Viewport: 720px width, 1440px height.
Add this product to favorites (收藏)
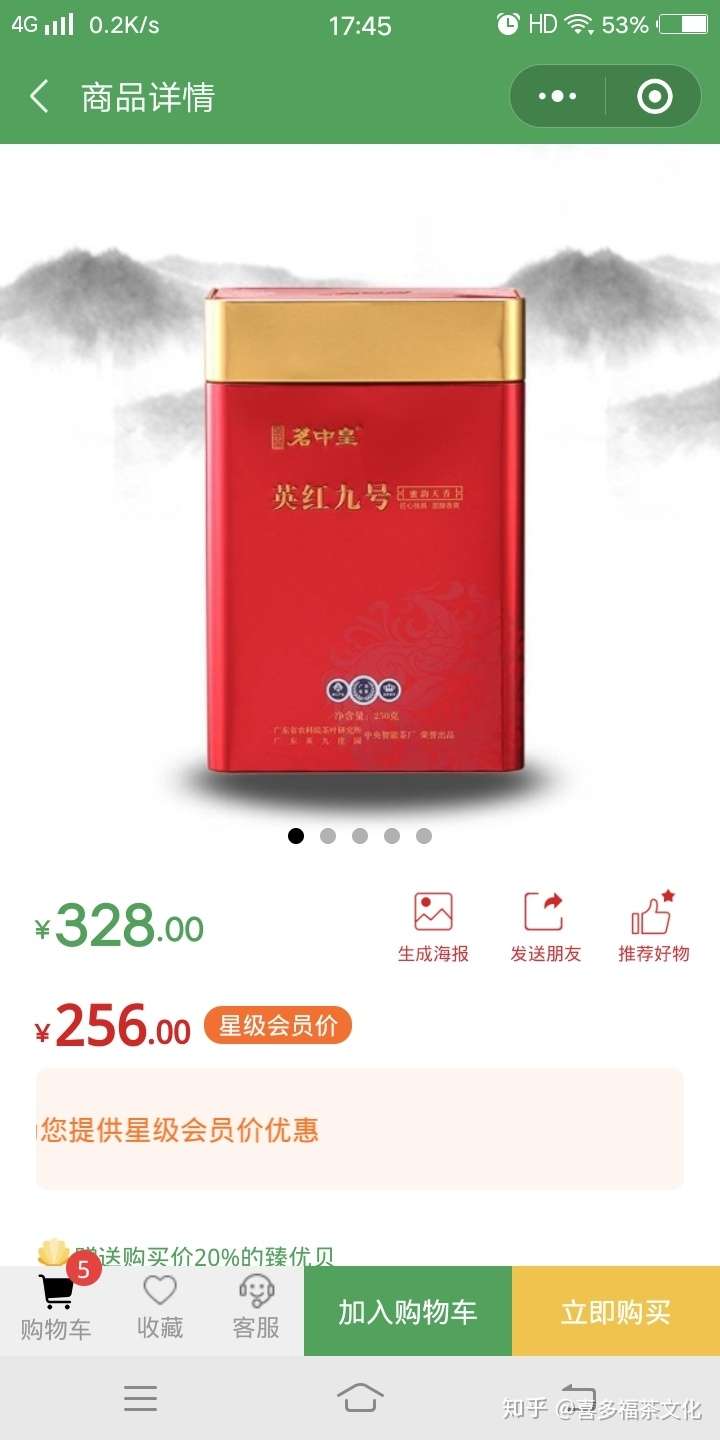pyautogui.click(x=160, y=1310)
